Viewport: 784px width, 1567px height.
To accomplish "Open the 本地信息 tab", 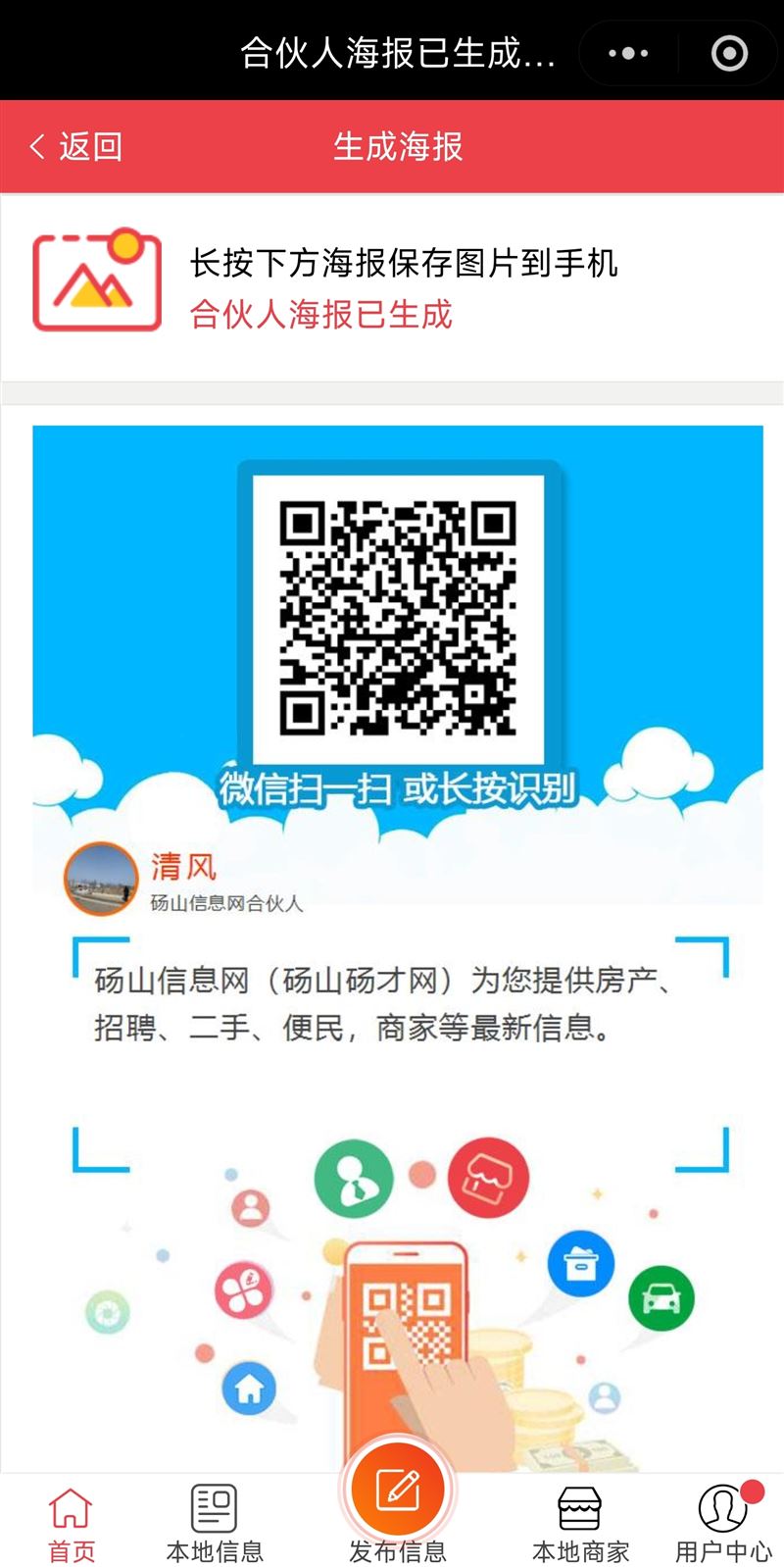I will tap(215, 1523).
